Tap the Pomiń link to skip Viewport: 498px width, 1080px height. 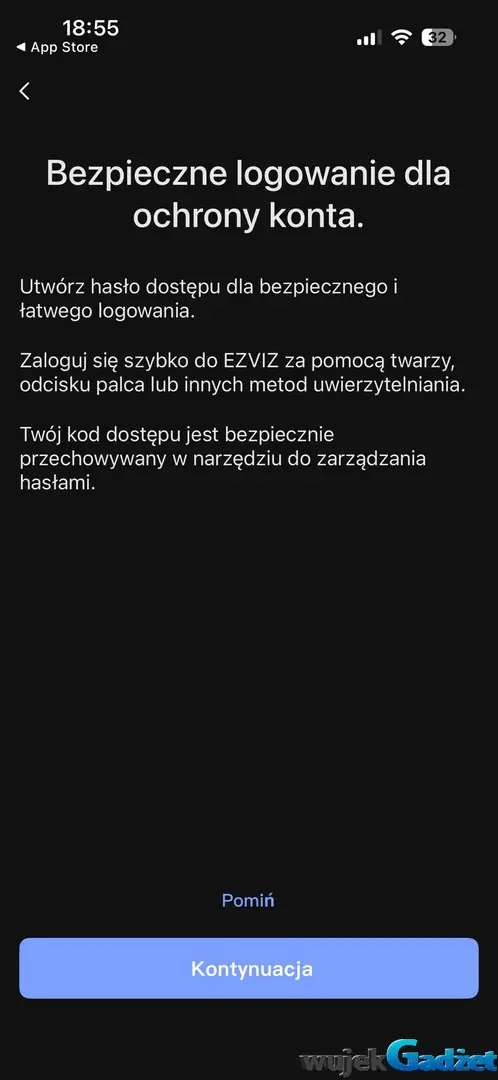(249, 900)
